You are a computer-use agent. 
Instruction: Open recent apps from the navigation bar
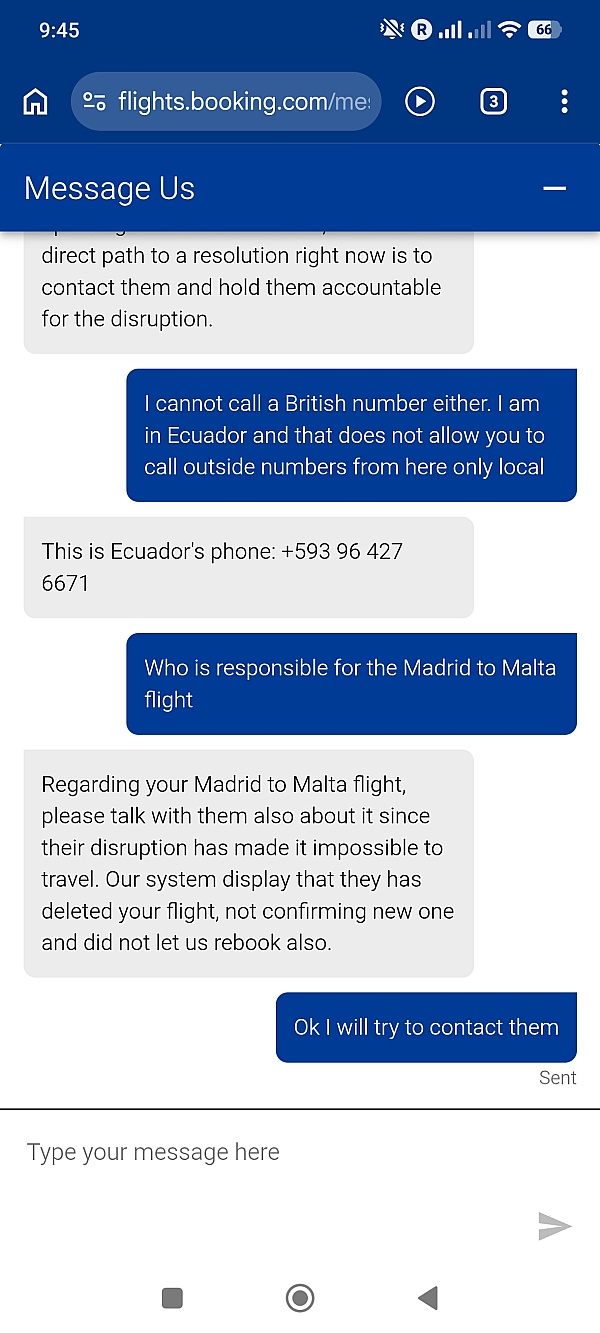pos(172,1298)
